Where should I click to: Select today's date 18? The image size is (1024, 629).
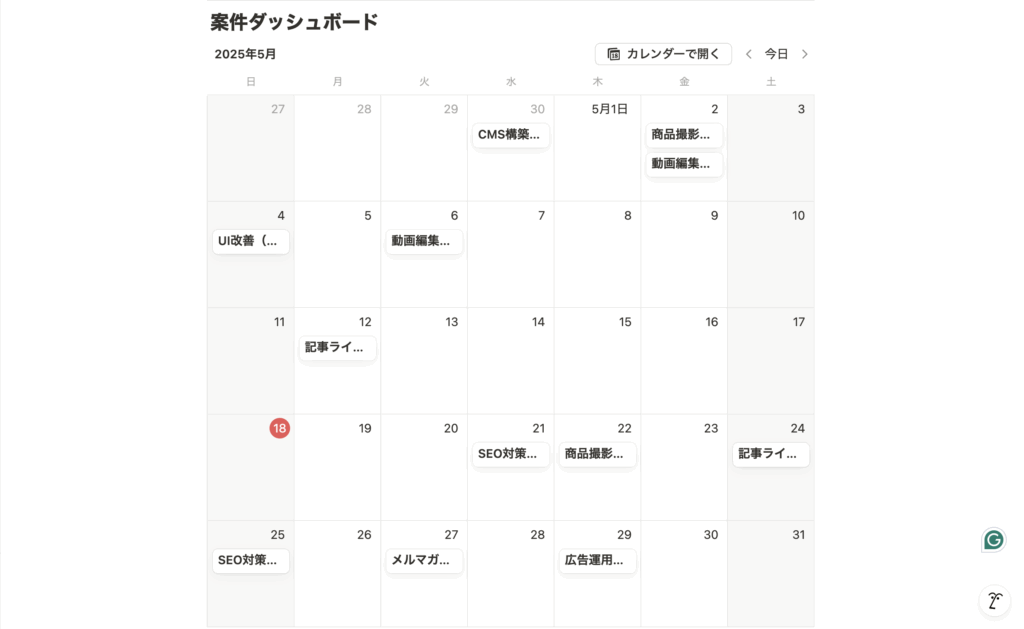pyautogui.click(x=279, y=428)
